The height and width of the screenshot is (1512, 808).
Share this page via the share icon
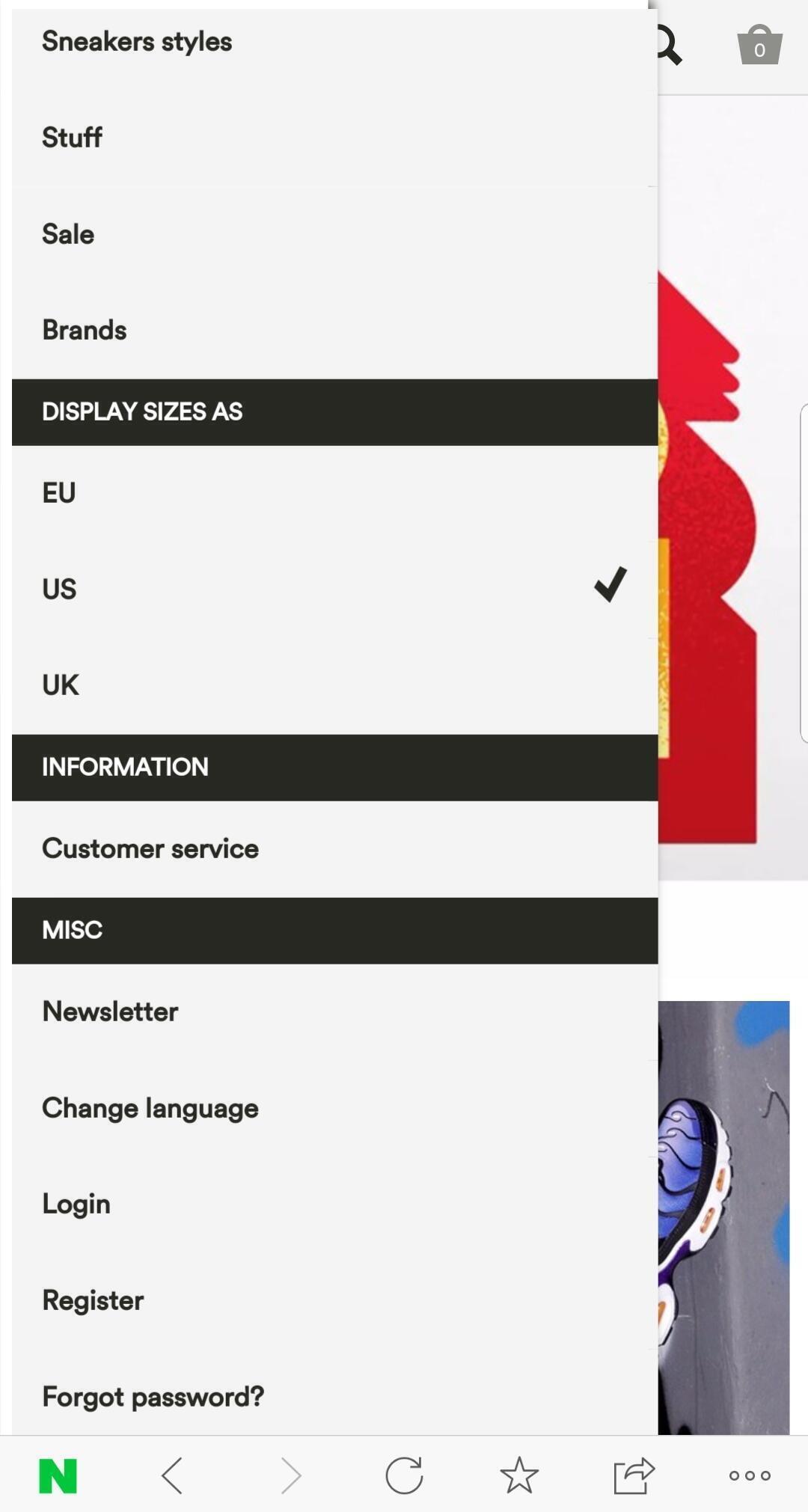click(x=634, y=1475)
